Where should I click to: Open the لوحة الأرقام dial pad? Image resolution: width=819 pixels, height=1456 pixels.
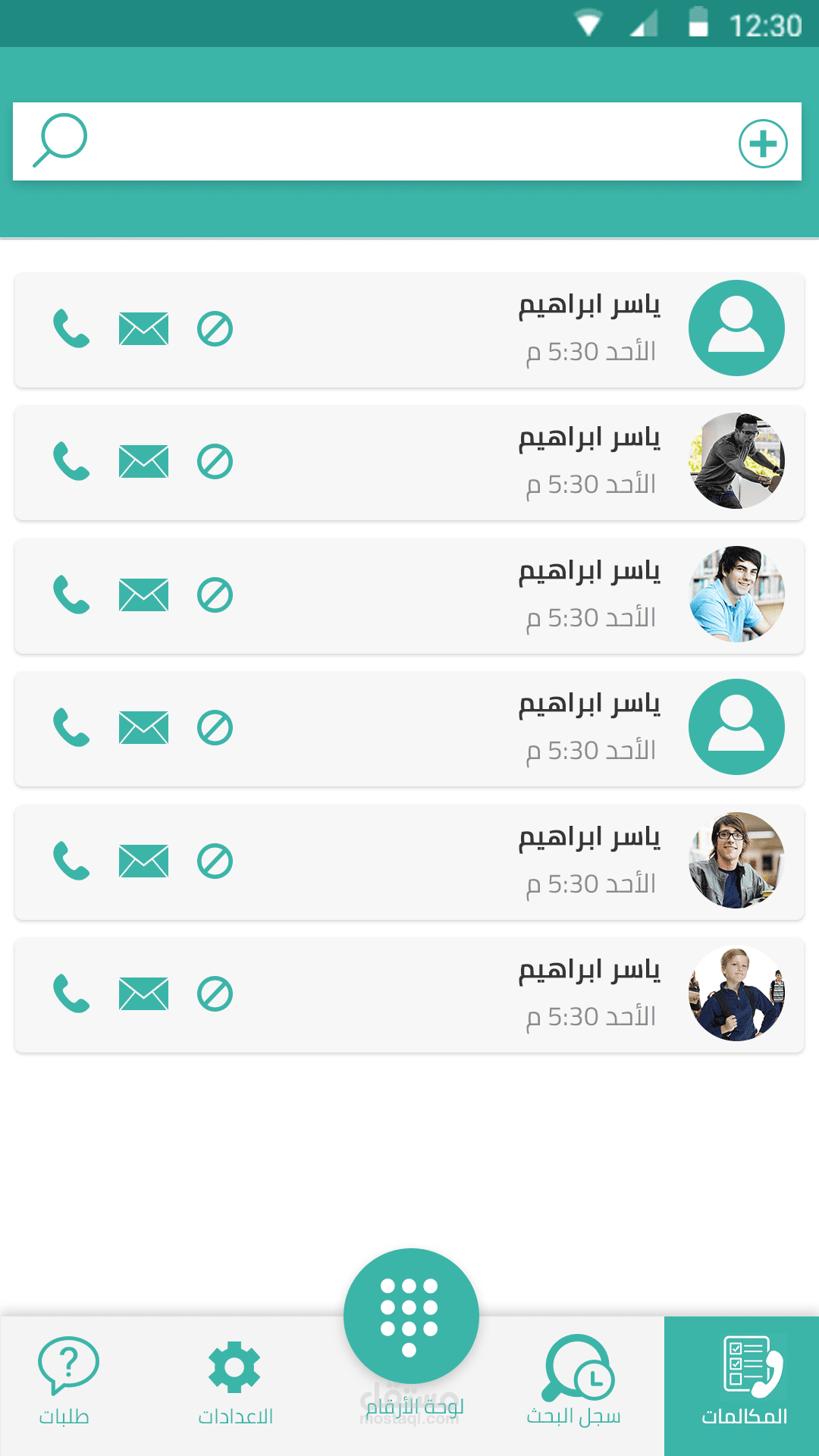pos(411,1316)
